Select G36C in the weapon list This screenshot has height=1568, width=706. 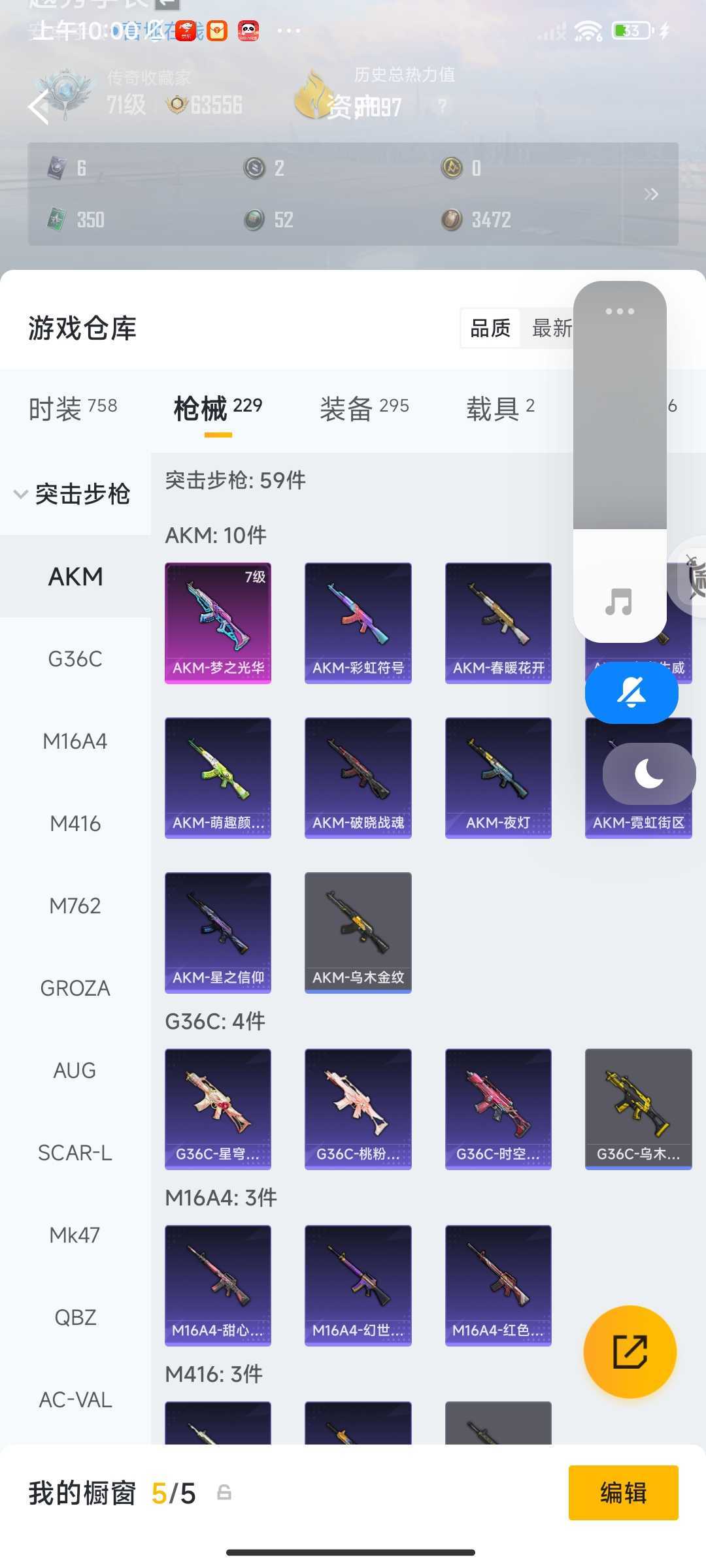[75, 659]
